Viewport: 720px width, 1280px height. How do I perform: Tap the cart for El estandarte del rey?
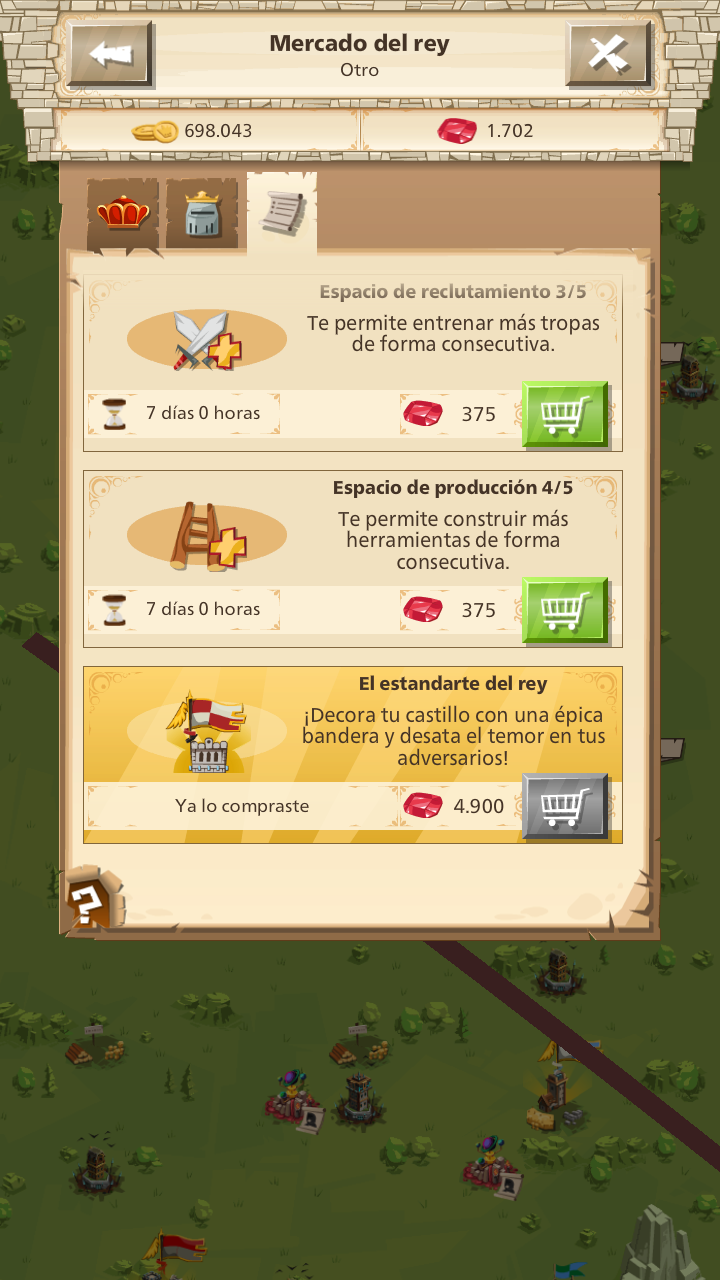click(564, 805)
